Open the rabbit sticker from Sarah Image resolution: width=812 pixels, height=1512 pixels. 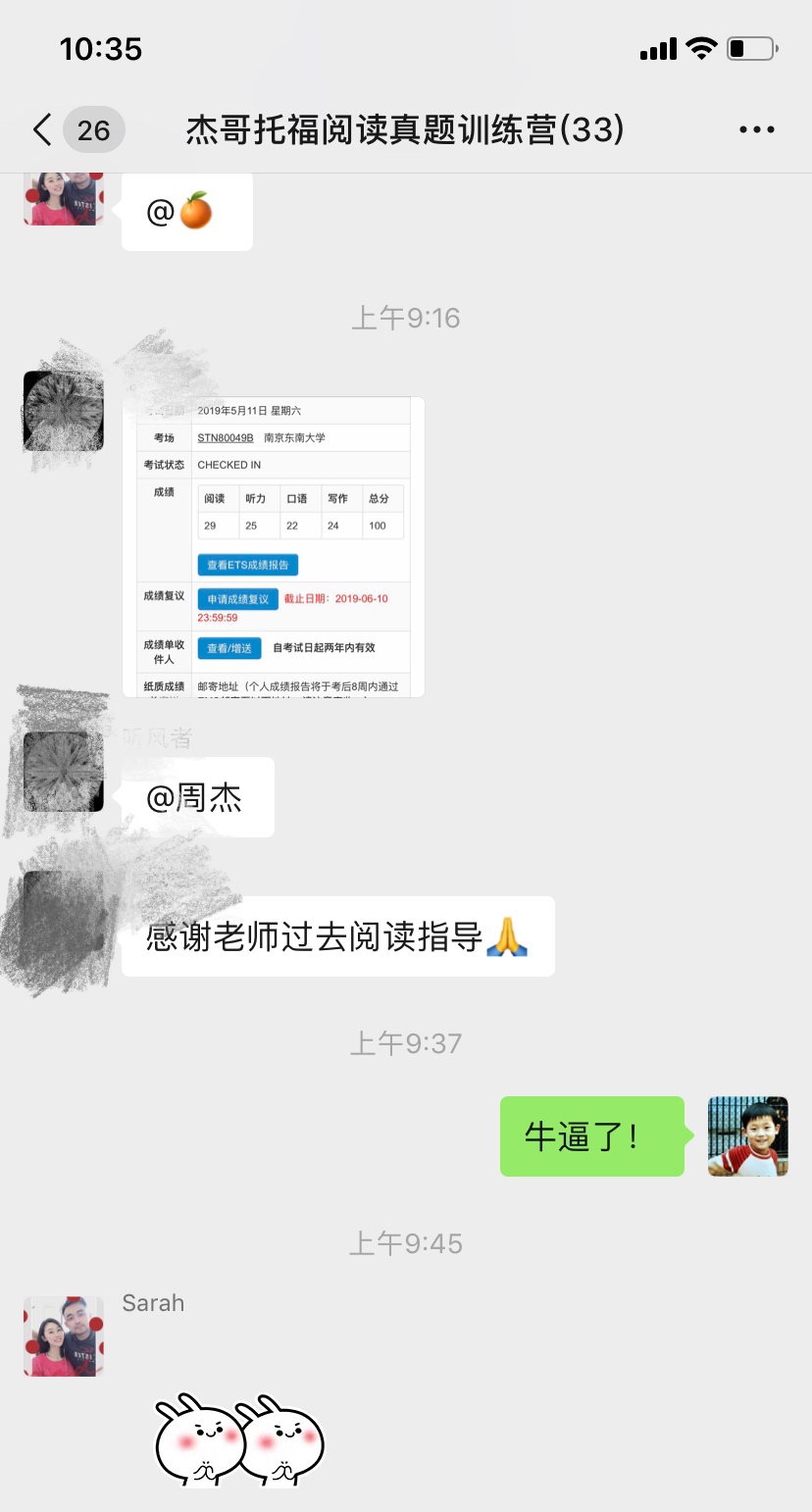click(240, 1441)
